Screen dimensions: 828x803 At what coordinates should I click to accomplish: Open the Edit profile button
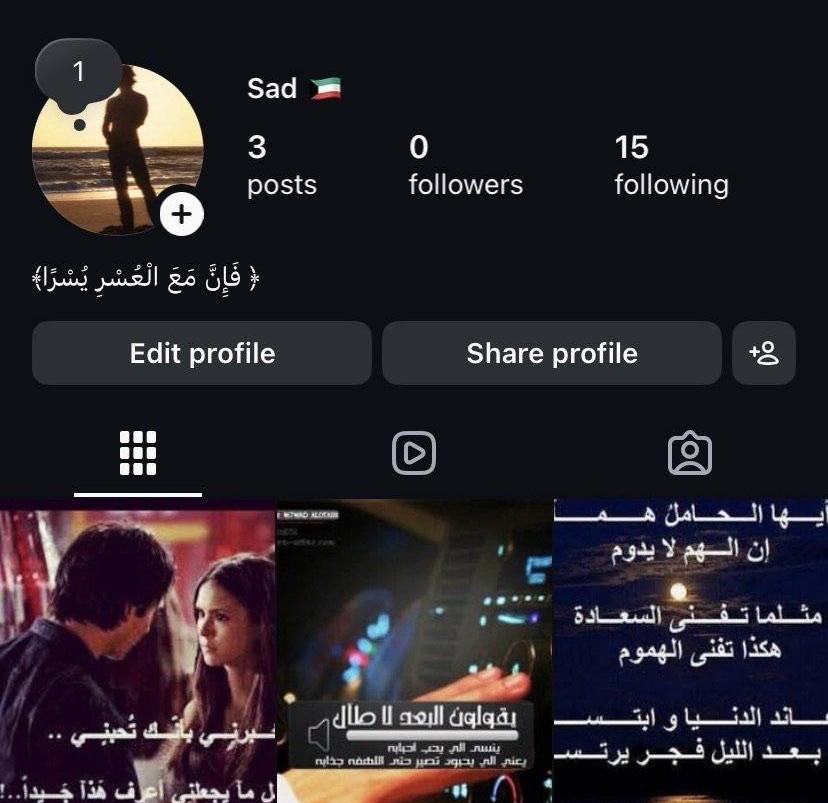tap(202, 353)
